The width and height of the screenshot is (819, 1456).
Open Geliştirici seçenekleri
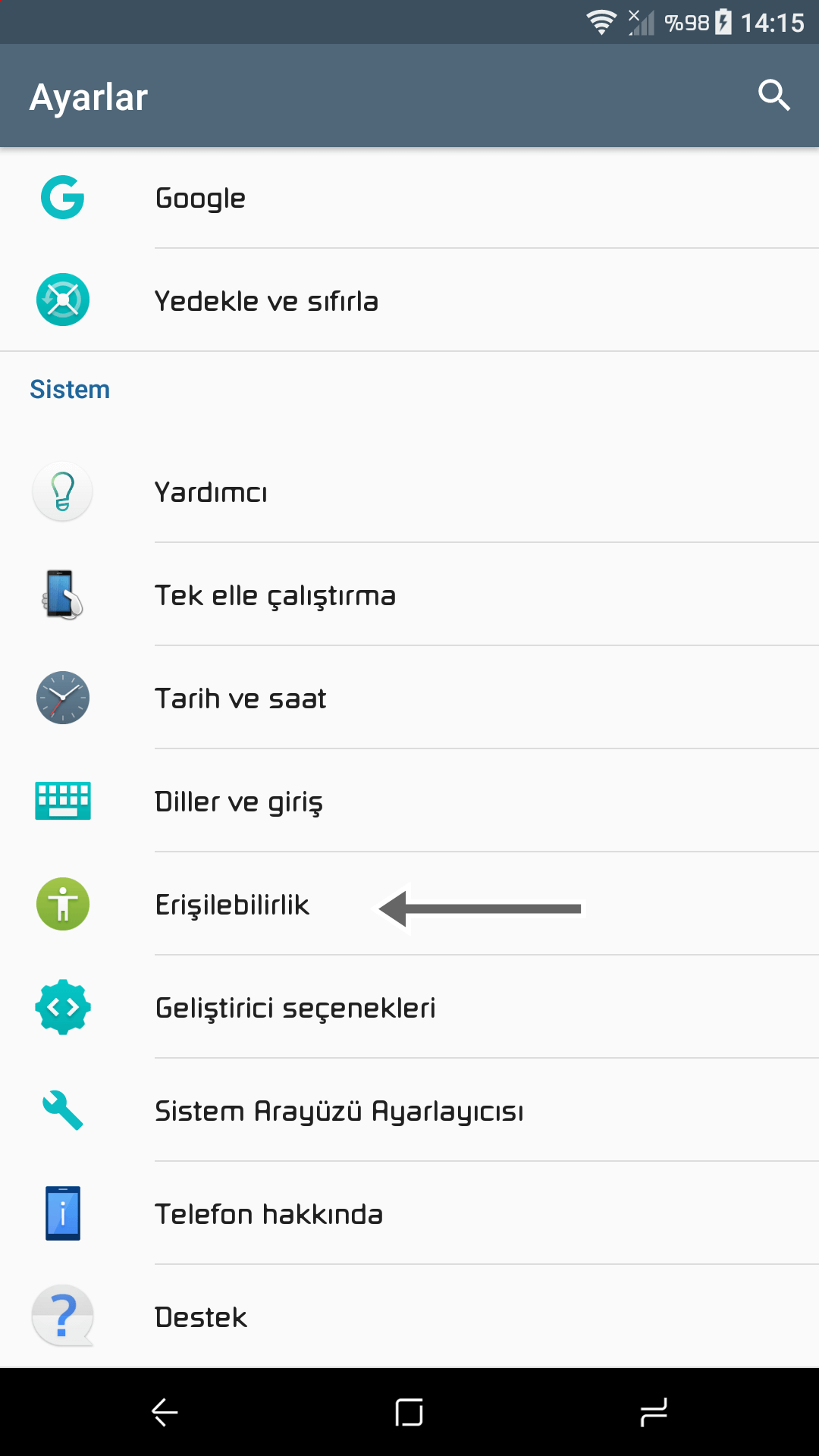[x=409, y=1007]
